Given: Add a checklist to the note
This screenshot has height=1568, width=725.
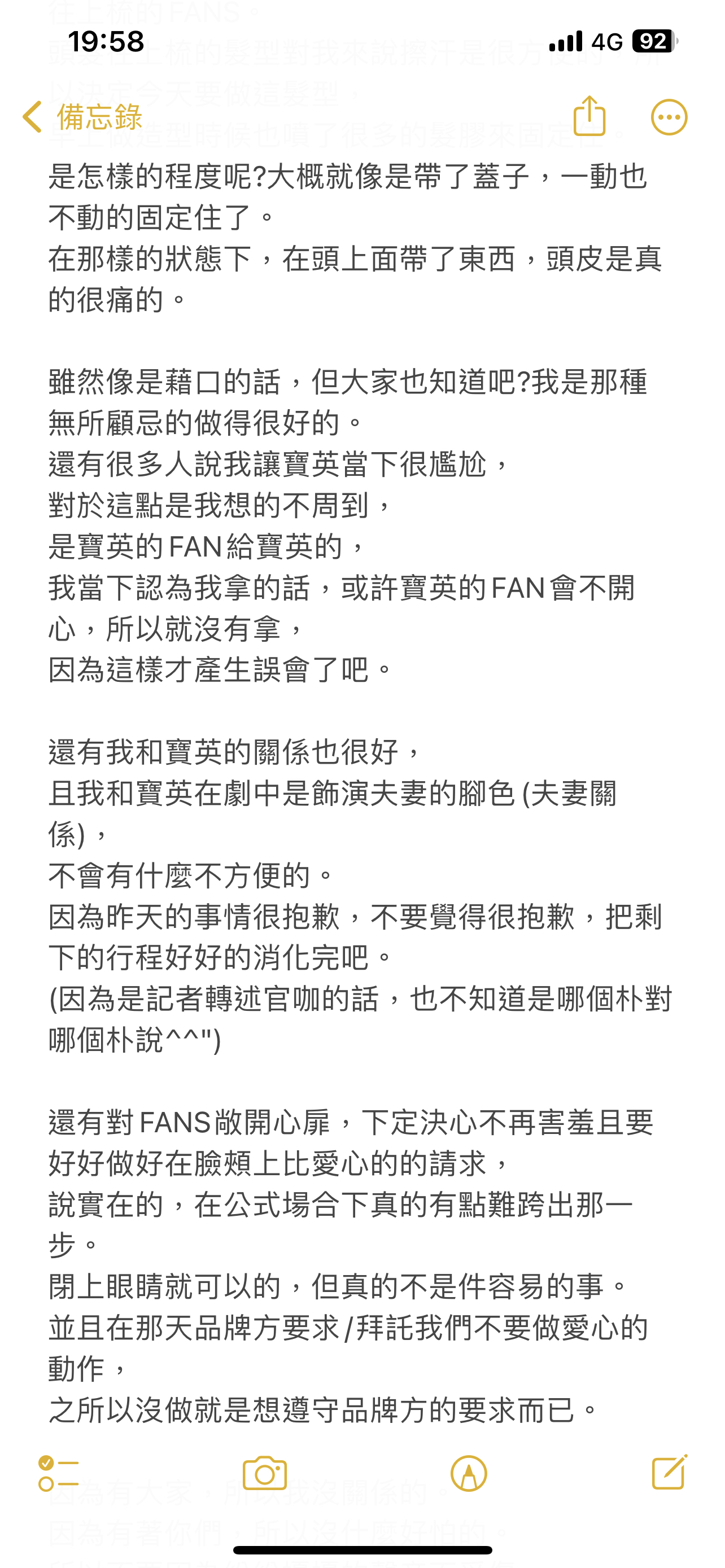Looking at the screenshot, I should tap(58, 1474).
